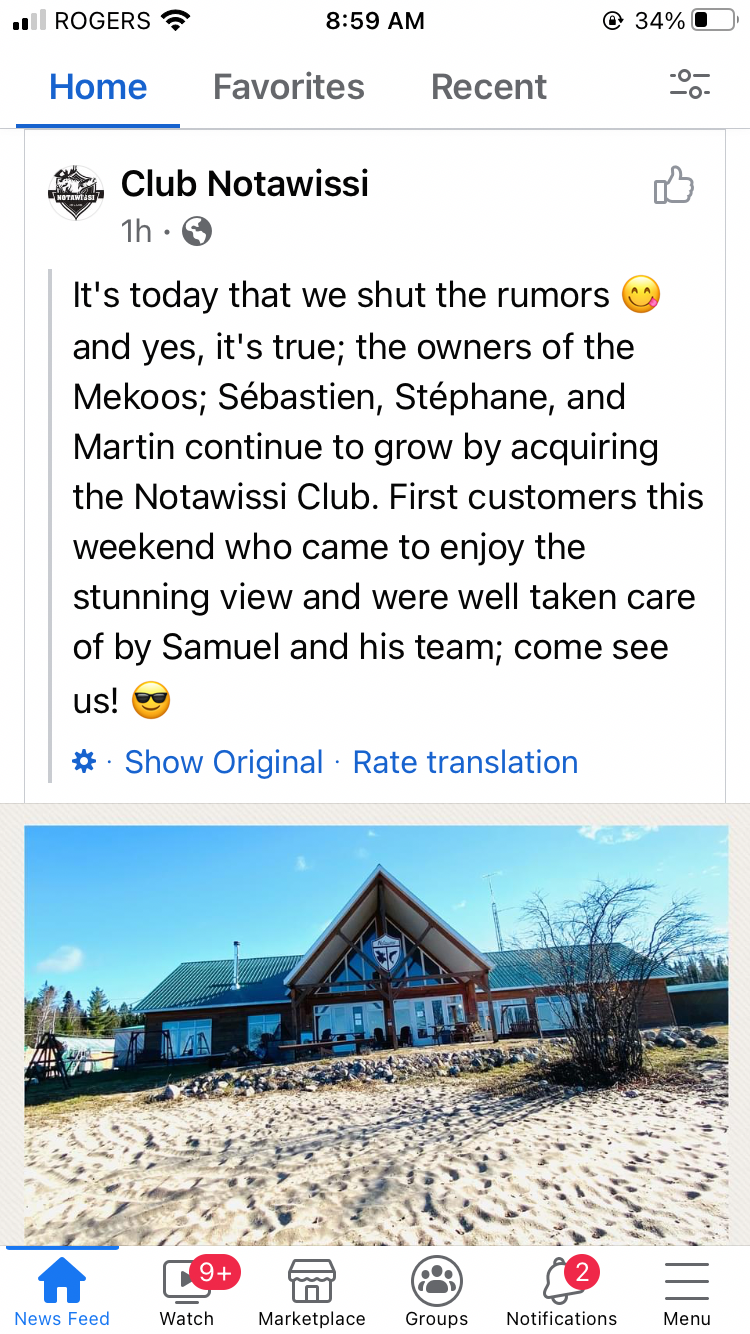The height and width of the screenshot is (1334, 750).
Task: Open the Watch tab
Action: [x=187, y=1292]
